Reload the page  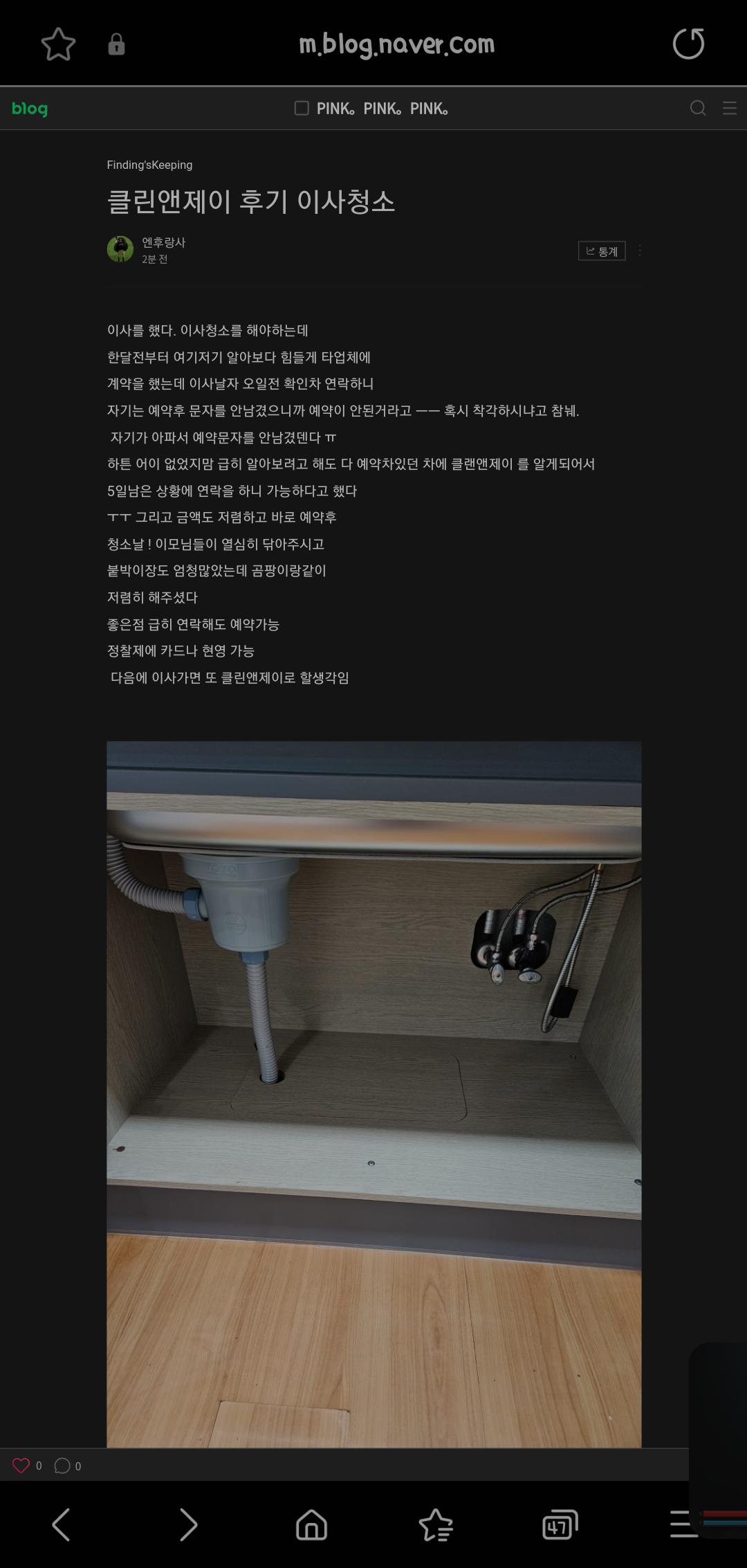point(688,44)
